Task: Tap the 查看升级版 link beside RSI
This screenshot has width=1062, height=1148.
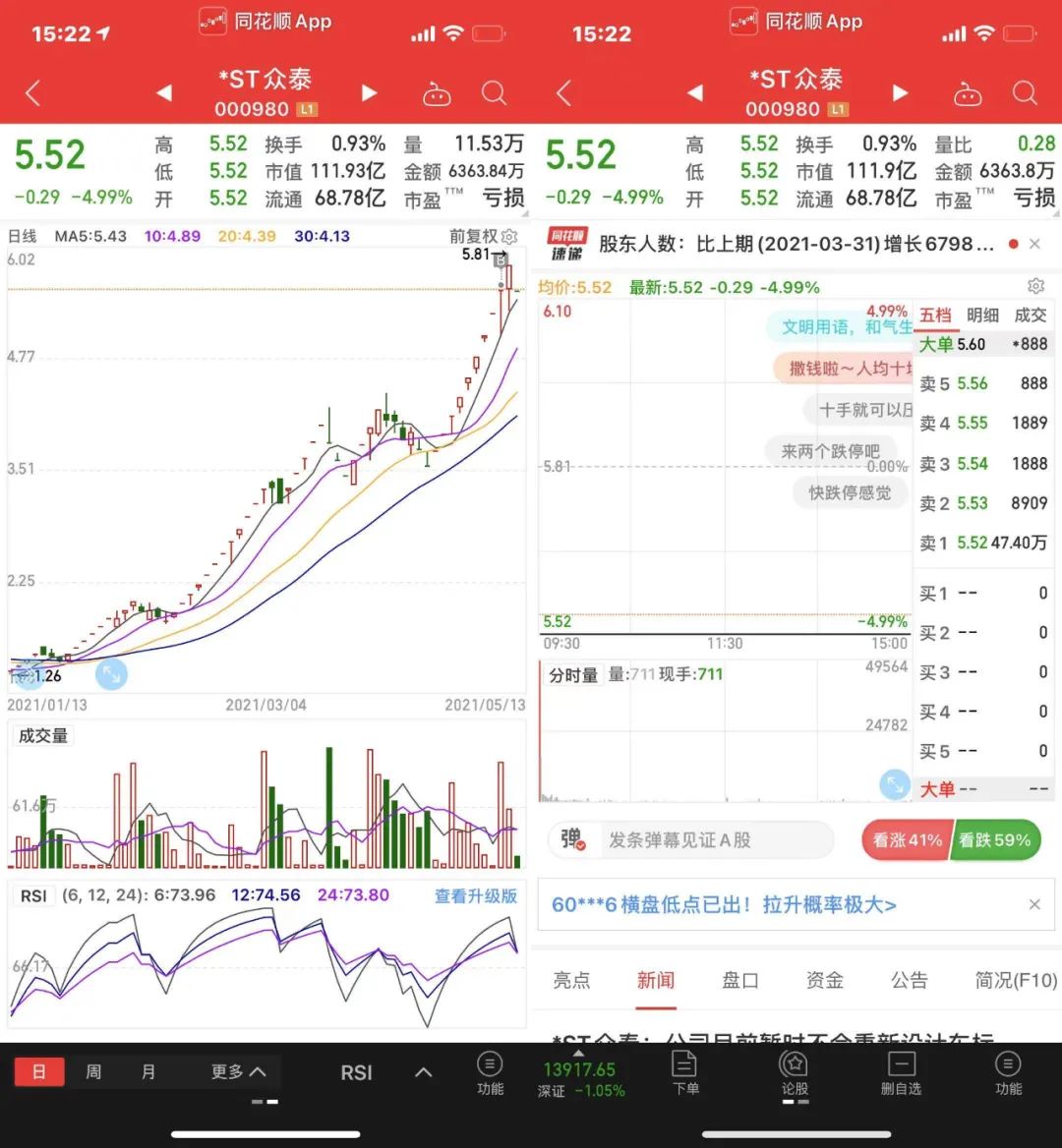Action: click(476, 895)
